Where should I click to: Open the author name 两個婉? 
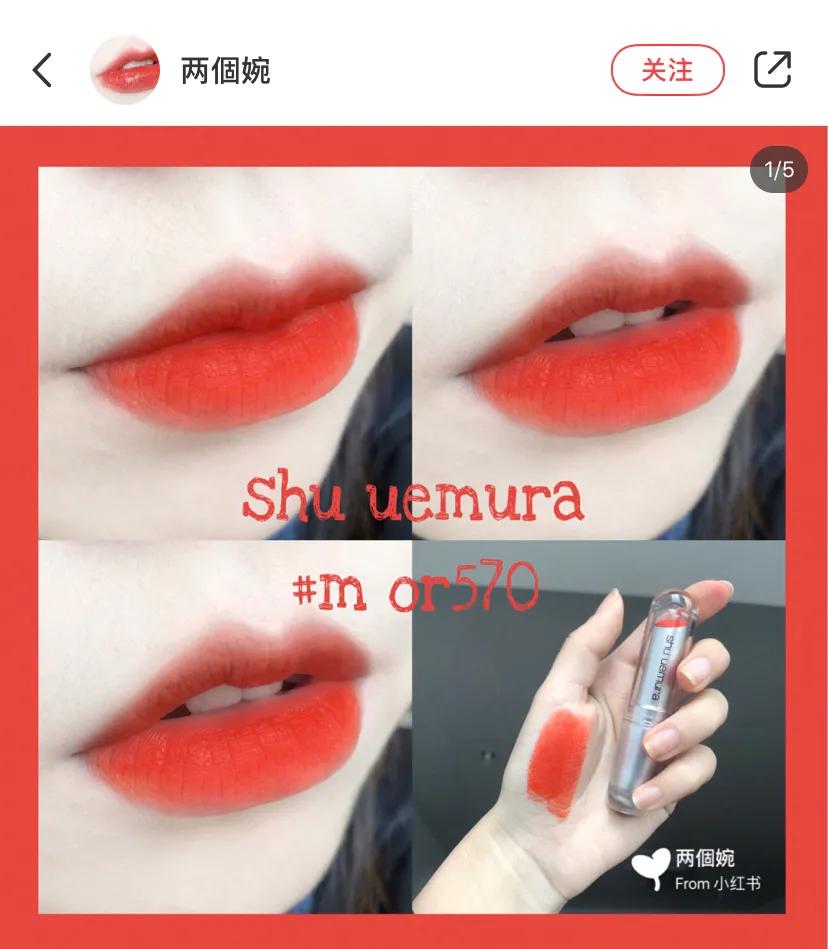click(226, 71)
